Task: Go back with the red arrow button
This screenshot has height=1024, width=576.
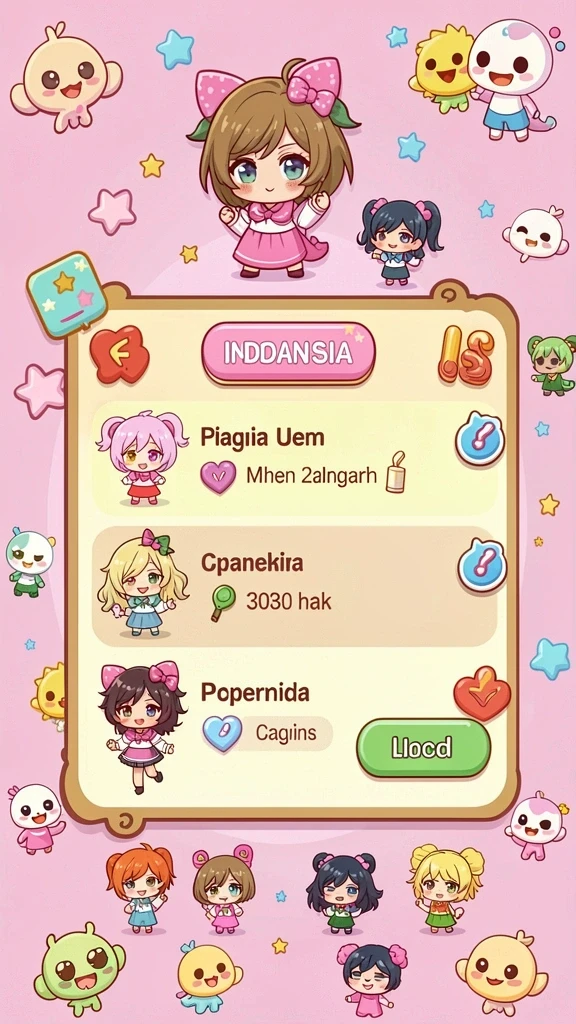Action: click(x=120, y=354)
